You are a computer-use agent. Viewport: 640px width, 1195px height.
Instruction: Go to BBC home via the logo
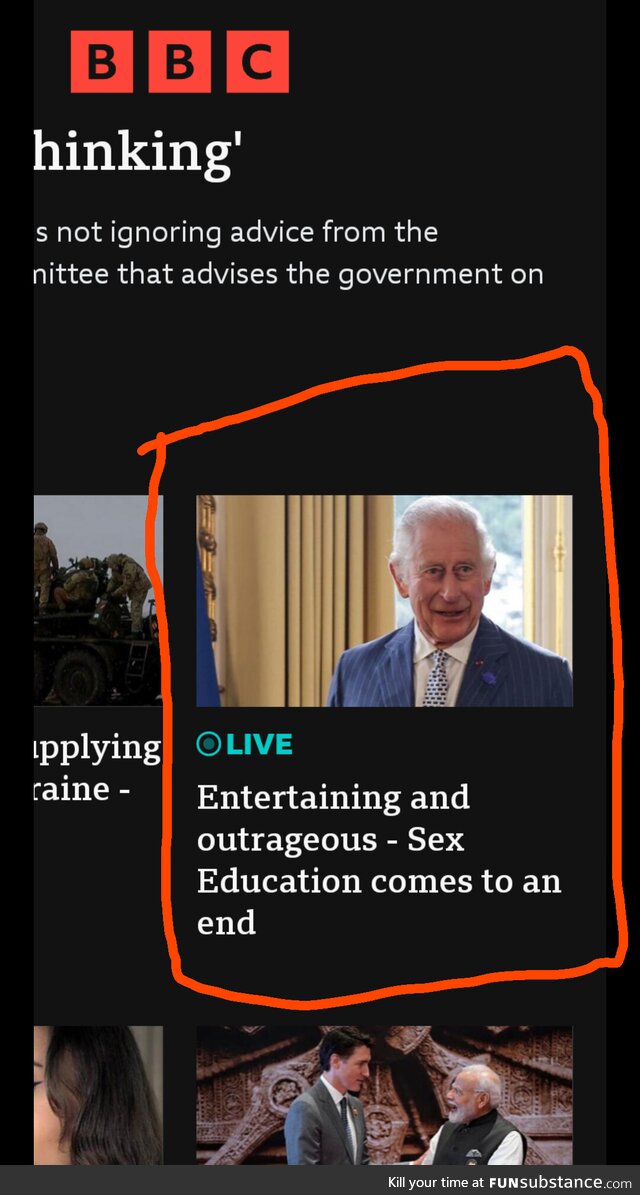[179, 62]
